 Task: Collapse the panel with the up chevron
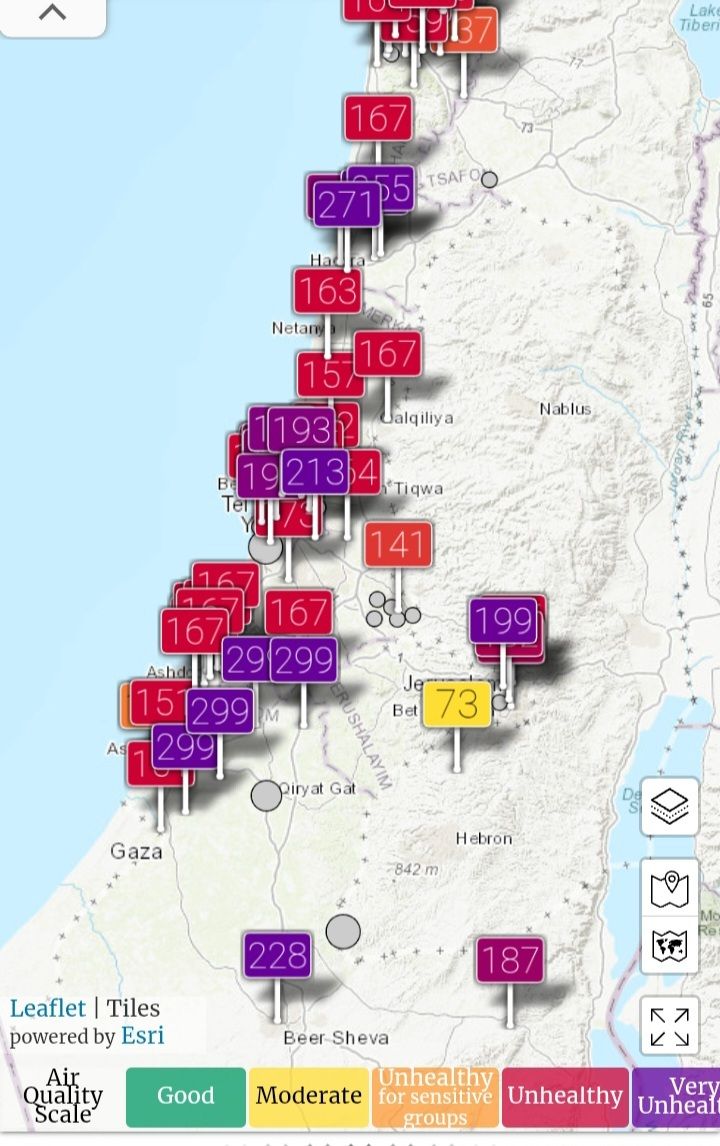52,14
